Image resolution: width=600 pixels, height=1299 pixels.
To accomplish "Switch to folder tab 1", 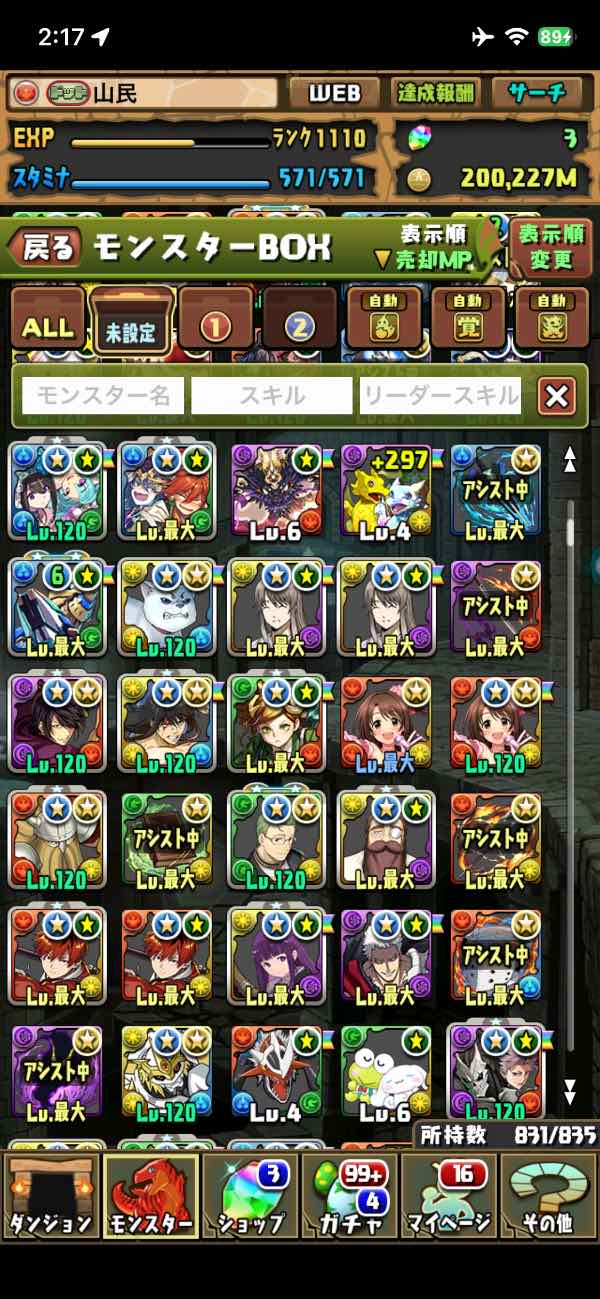I will pyautogui.click(x=216, y=319).
